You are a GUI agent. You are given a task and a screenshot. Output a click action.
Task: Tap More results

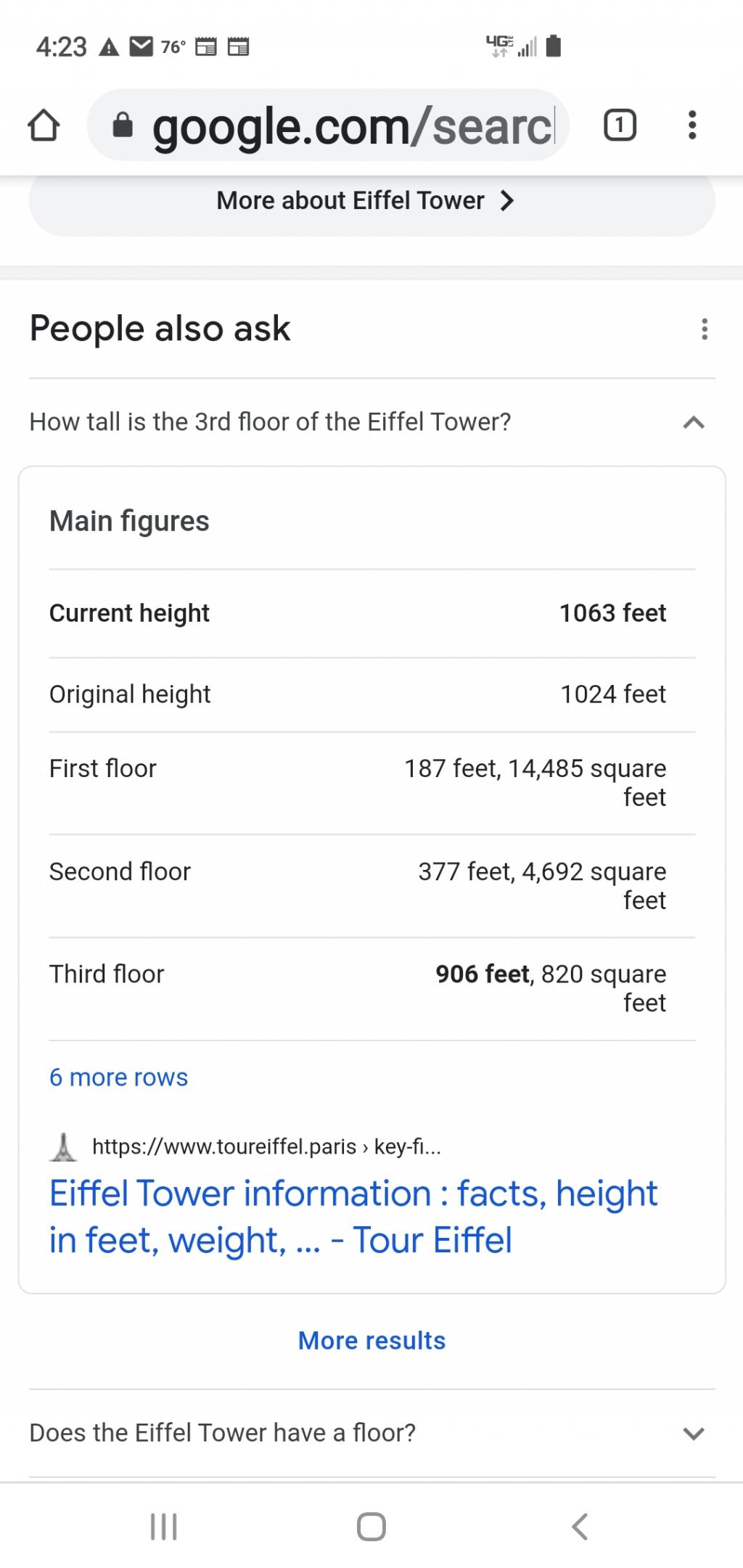[371, 1341]
